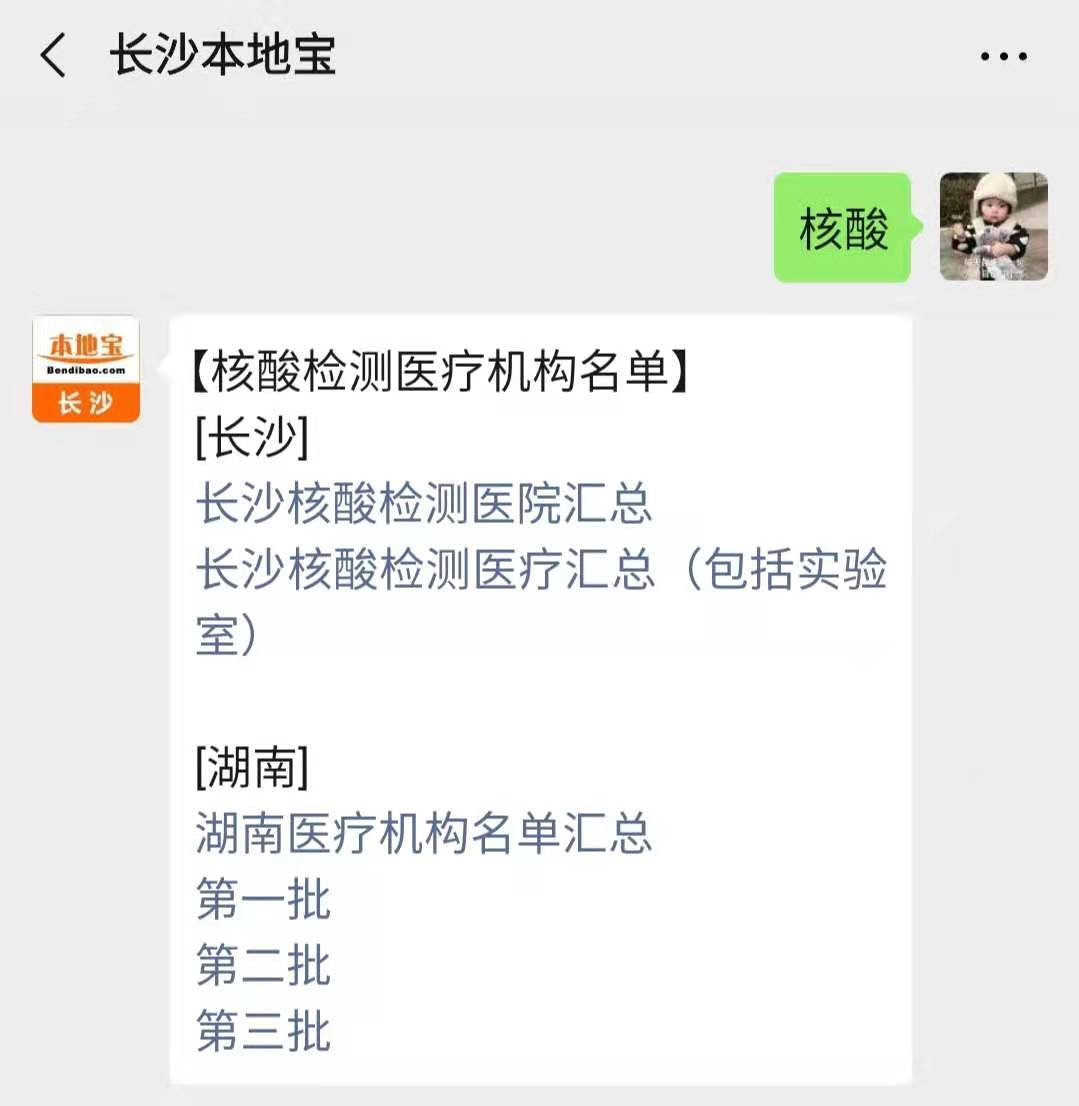Open link 长沙核酸检测医疗汇总（包括实验室）
The width and height of the screenshot is (1079, 1106).
point(540,572)
